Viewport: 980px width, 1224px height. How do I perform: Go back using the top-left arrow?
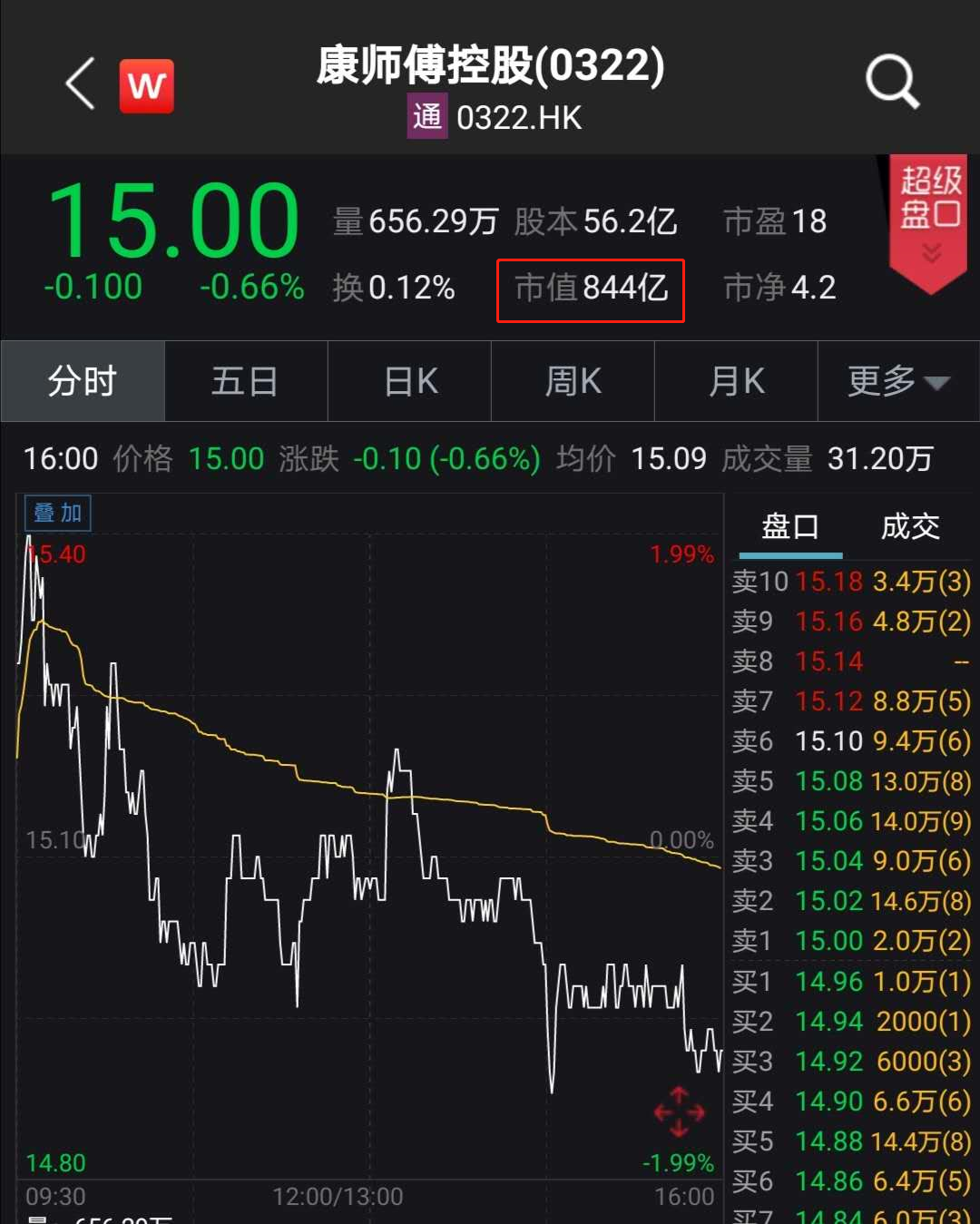click(81, 83)
